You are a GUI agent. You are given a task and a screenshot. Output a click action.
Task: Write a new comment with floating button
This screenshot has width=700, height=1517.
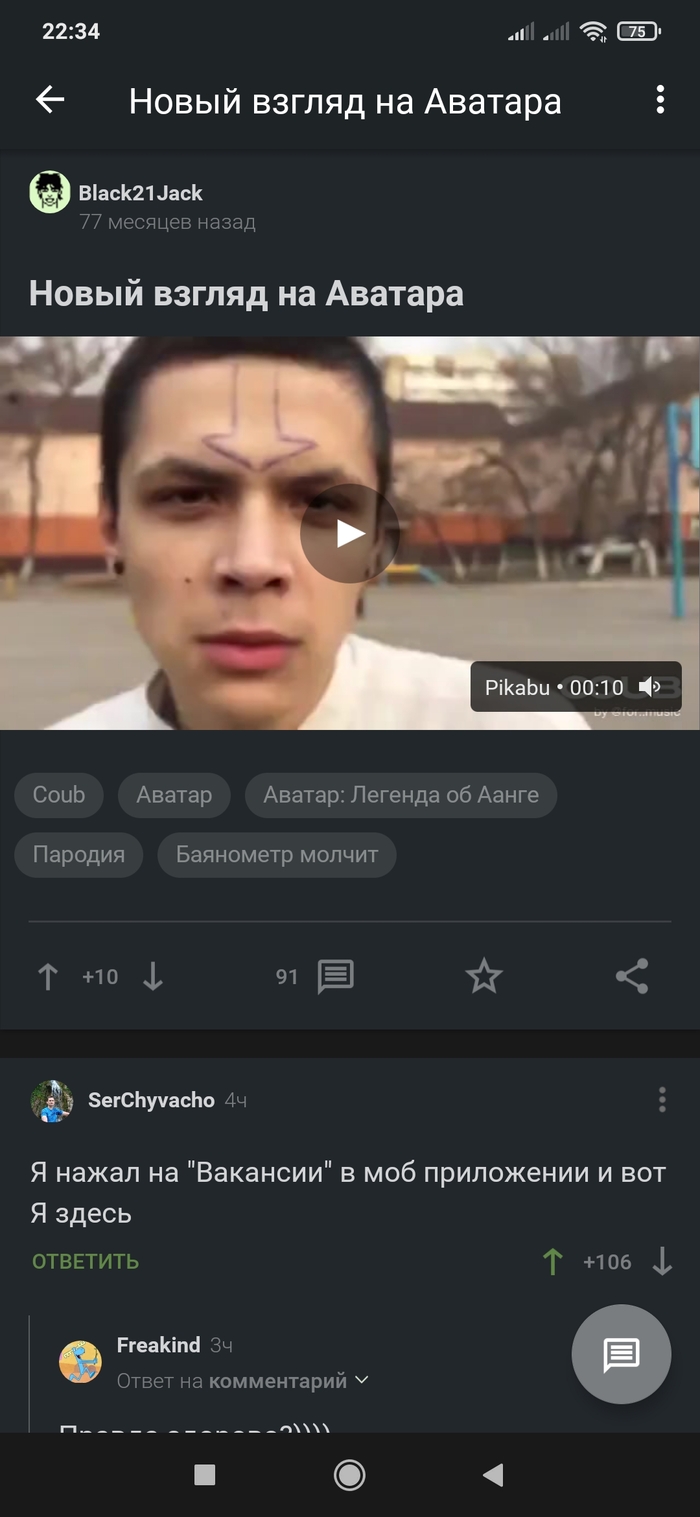621,1355
